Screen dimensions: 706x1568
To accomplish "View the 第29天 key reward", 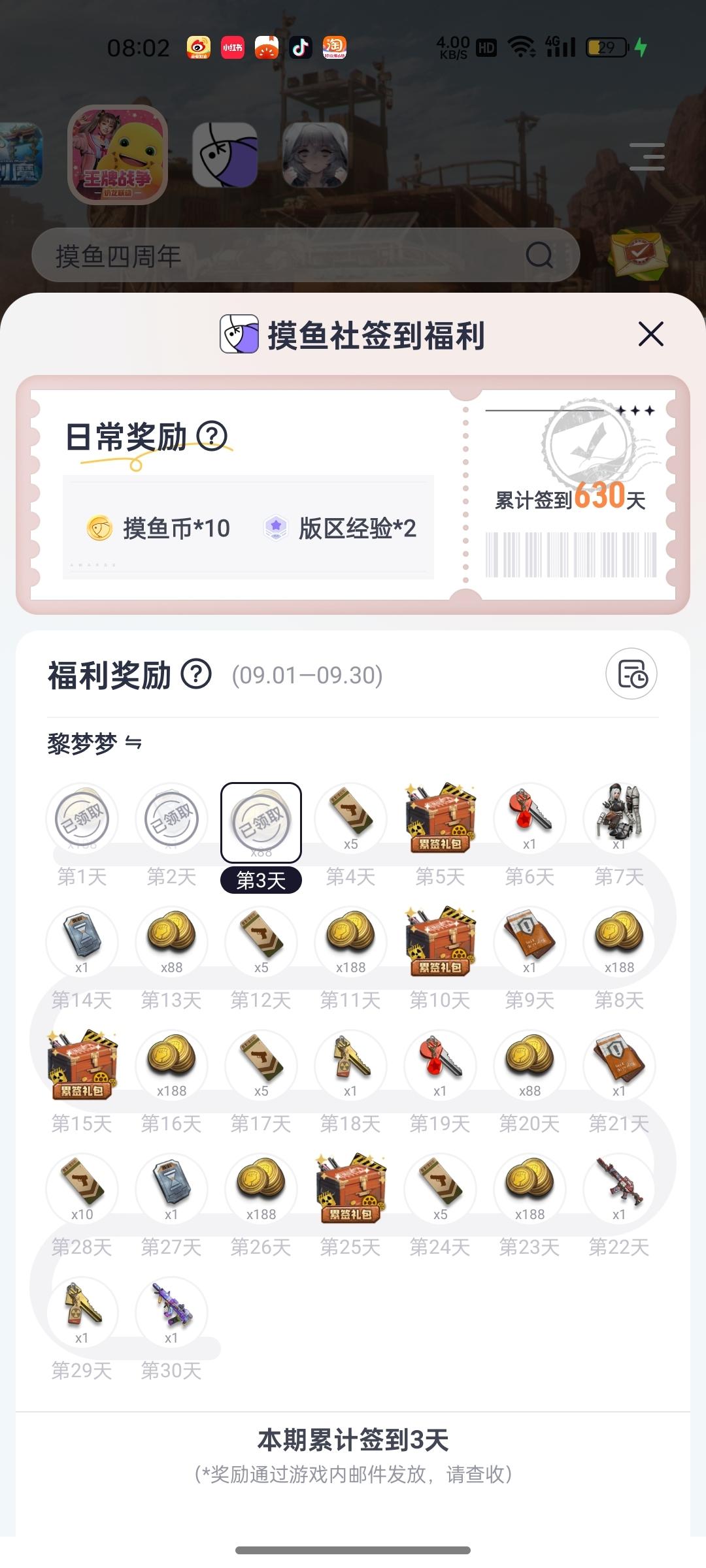I will click(x=82, y=1313).
